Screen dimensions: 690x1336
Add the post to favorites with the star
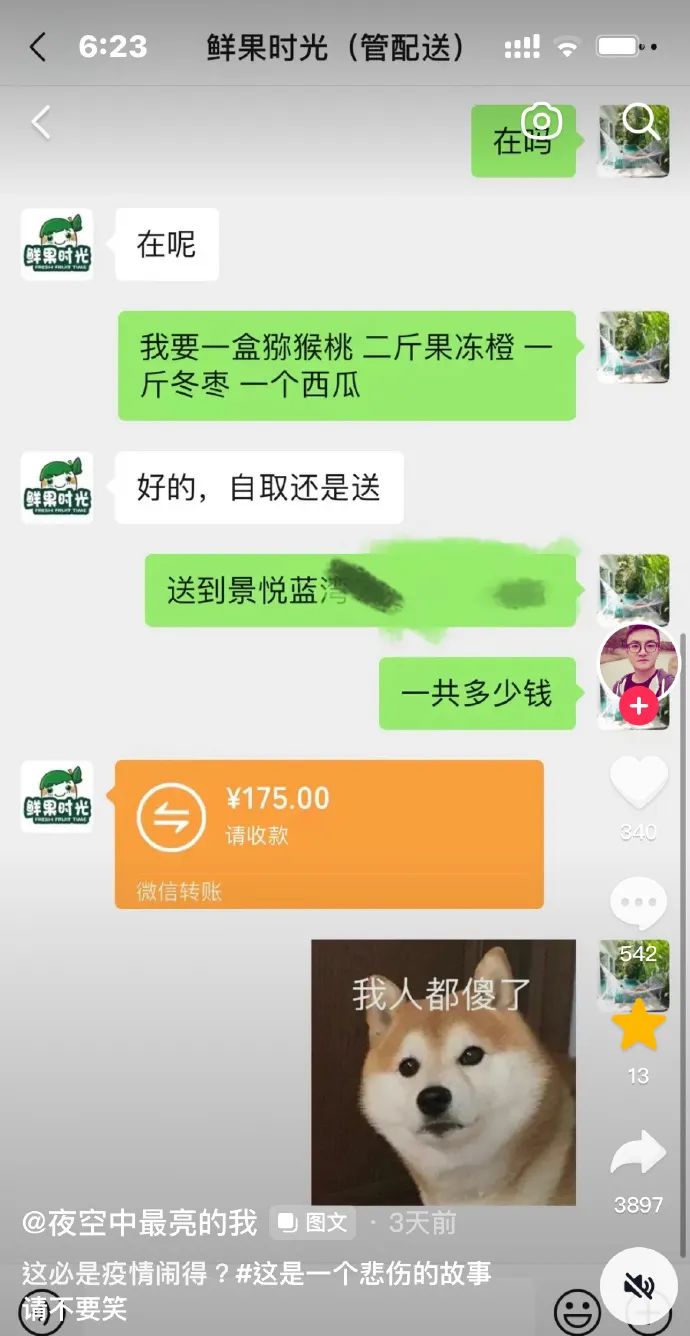pyautogui.click(x=638, y=1026)
